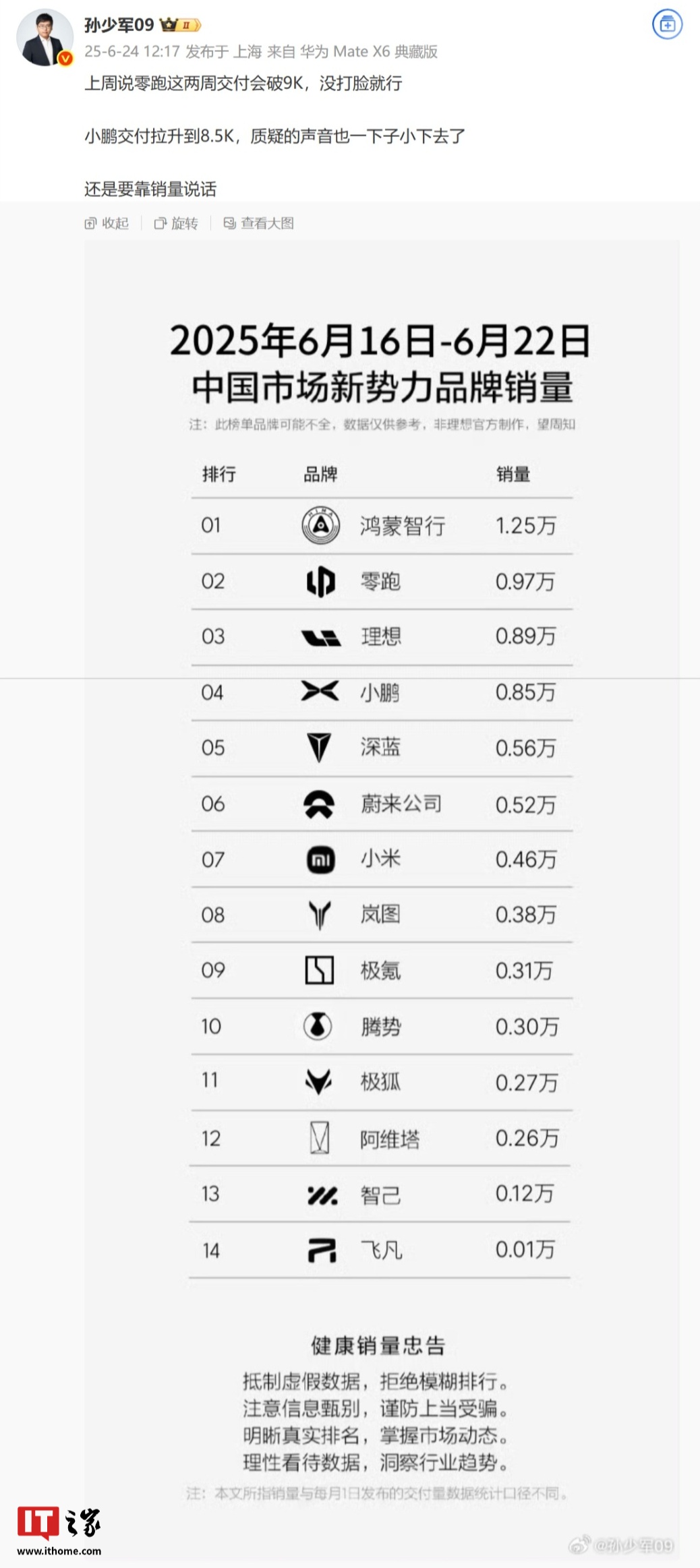Click the orange V verification badge
Viewport: 700px width, 1568px height.
pyautogui.click(x=65, y=58)
